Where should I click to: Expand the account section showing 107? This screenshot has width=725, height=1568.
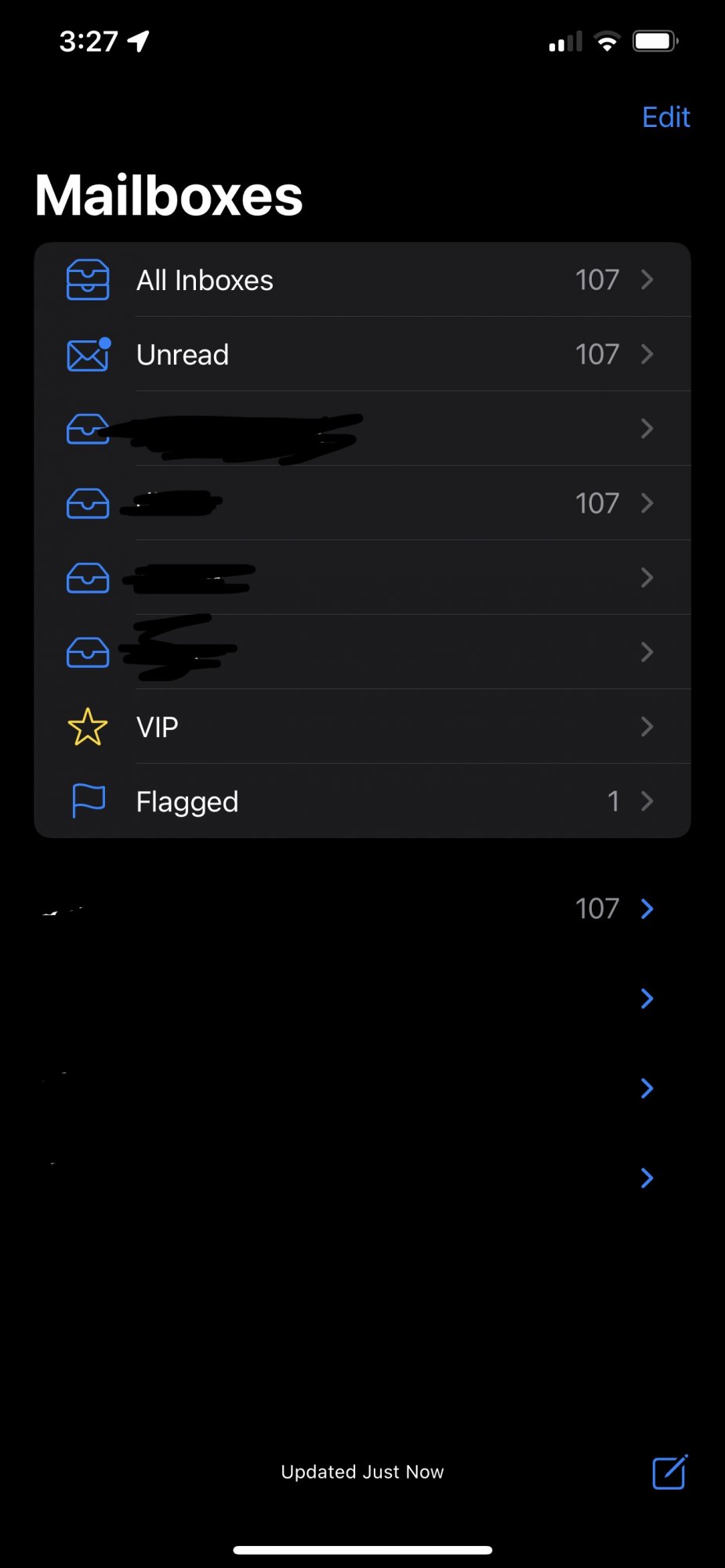(646, 909)
